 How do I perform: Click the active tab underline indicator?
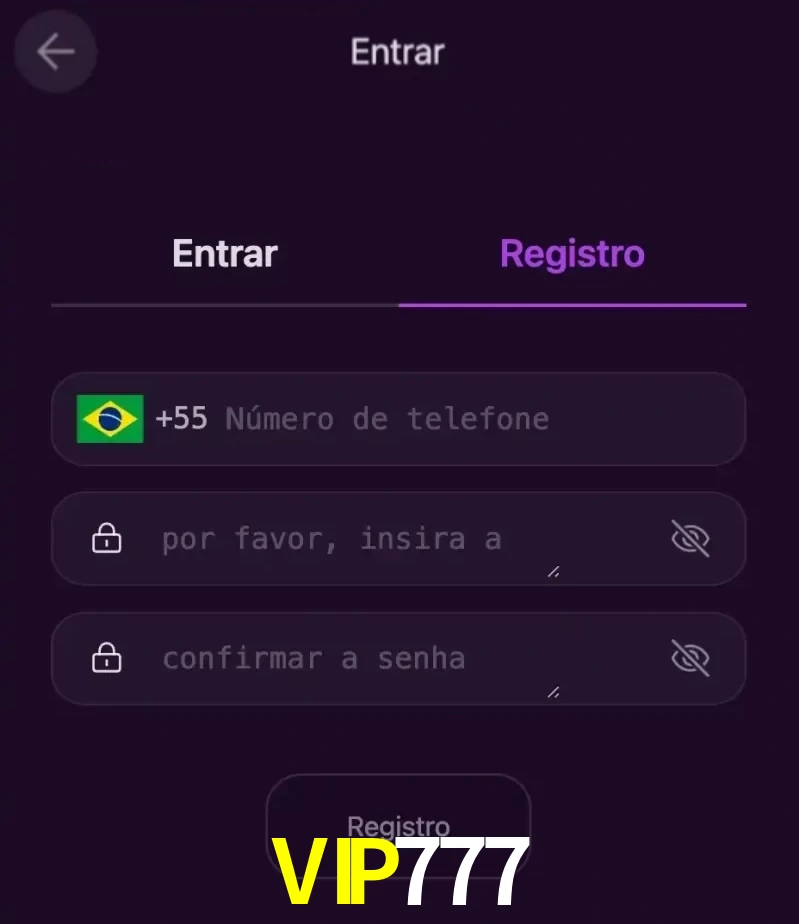coord(571,303)
